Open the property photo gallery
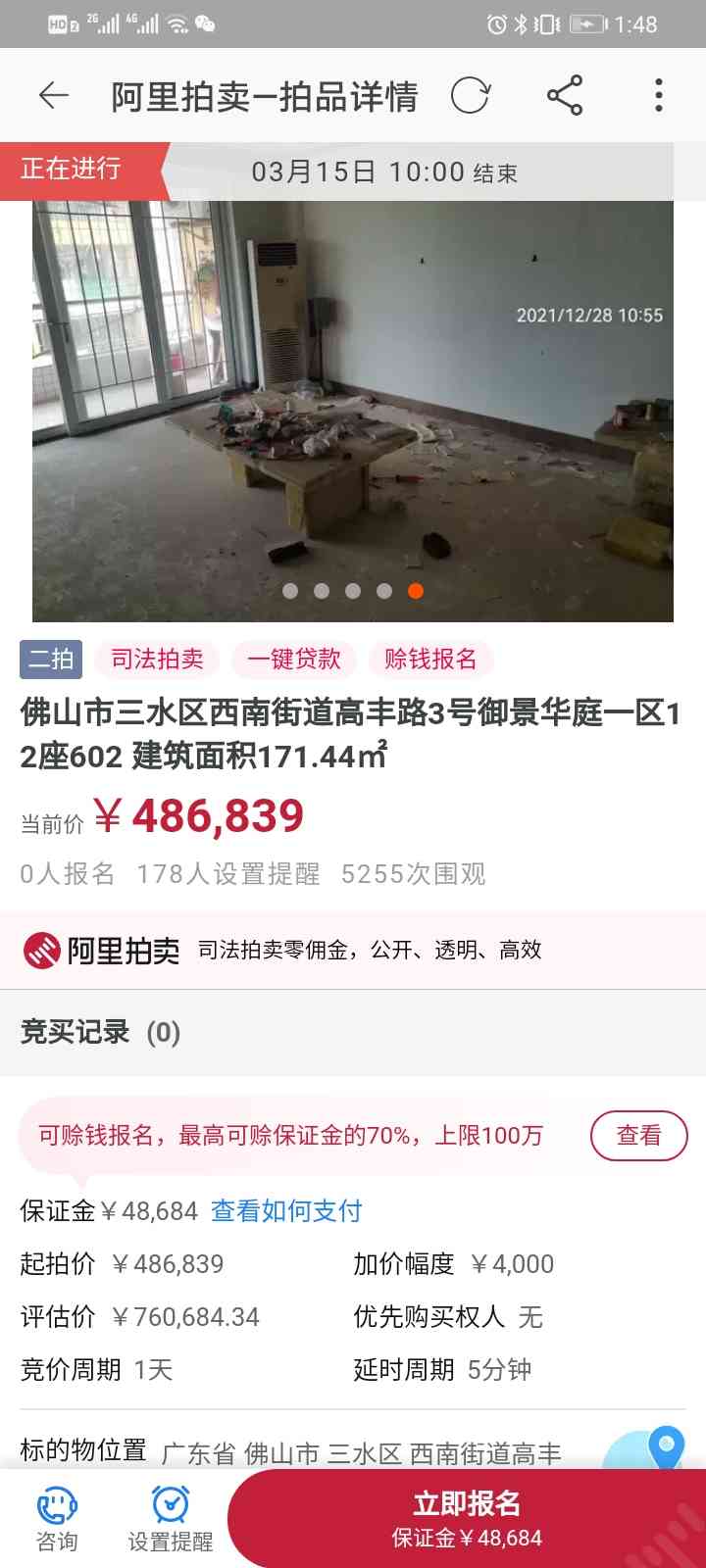The height and width of the screenshot is (1568, 706). [x=353, y=412]
